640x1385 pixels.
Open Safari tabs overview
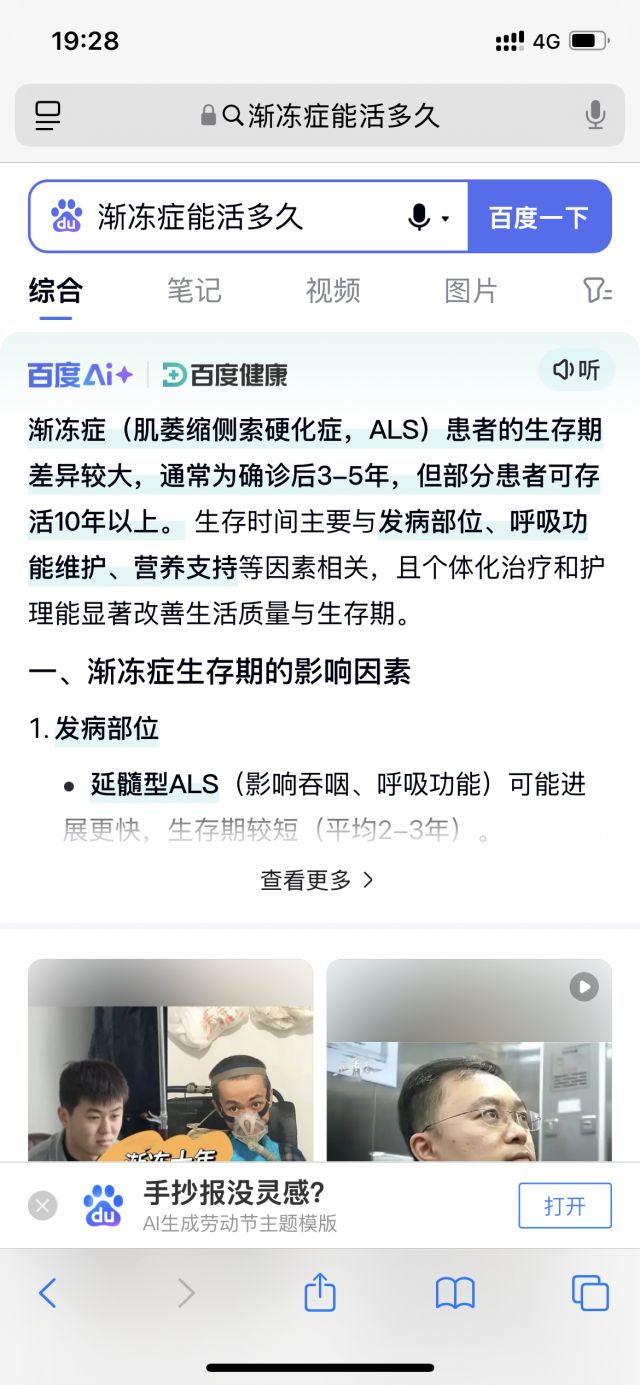(590, 1293)
